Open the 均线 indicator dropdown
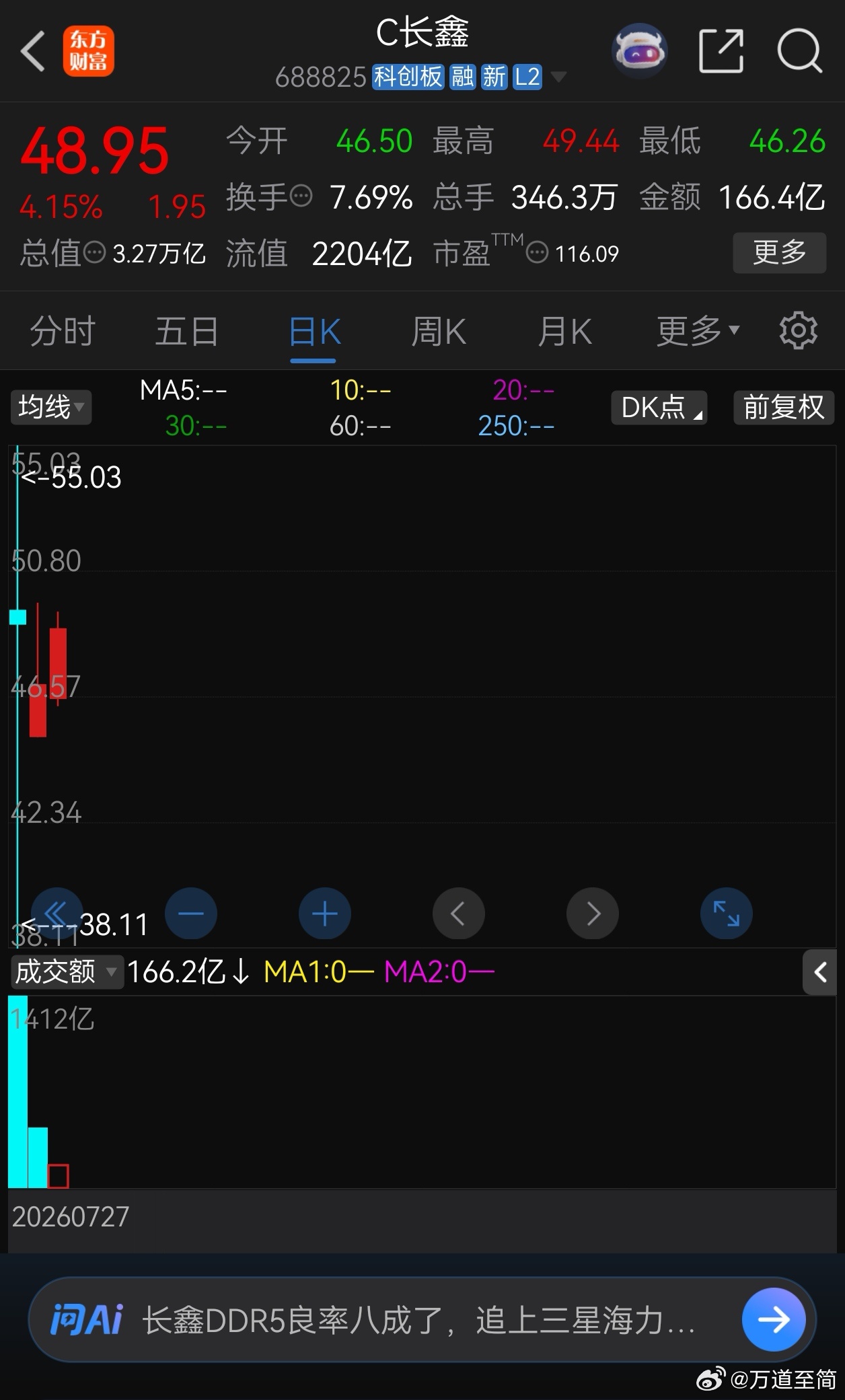Screen dimensions: 845x1400 51,407
